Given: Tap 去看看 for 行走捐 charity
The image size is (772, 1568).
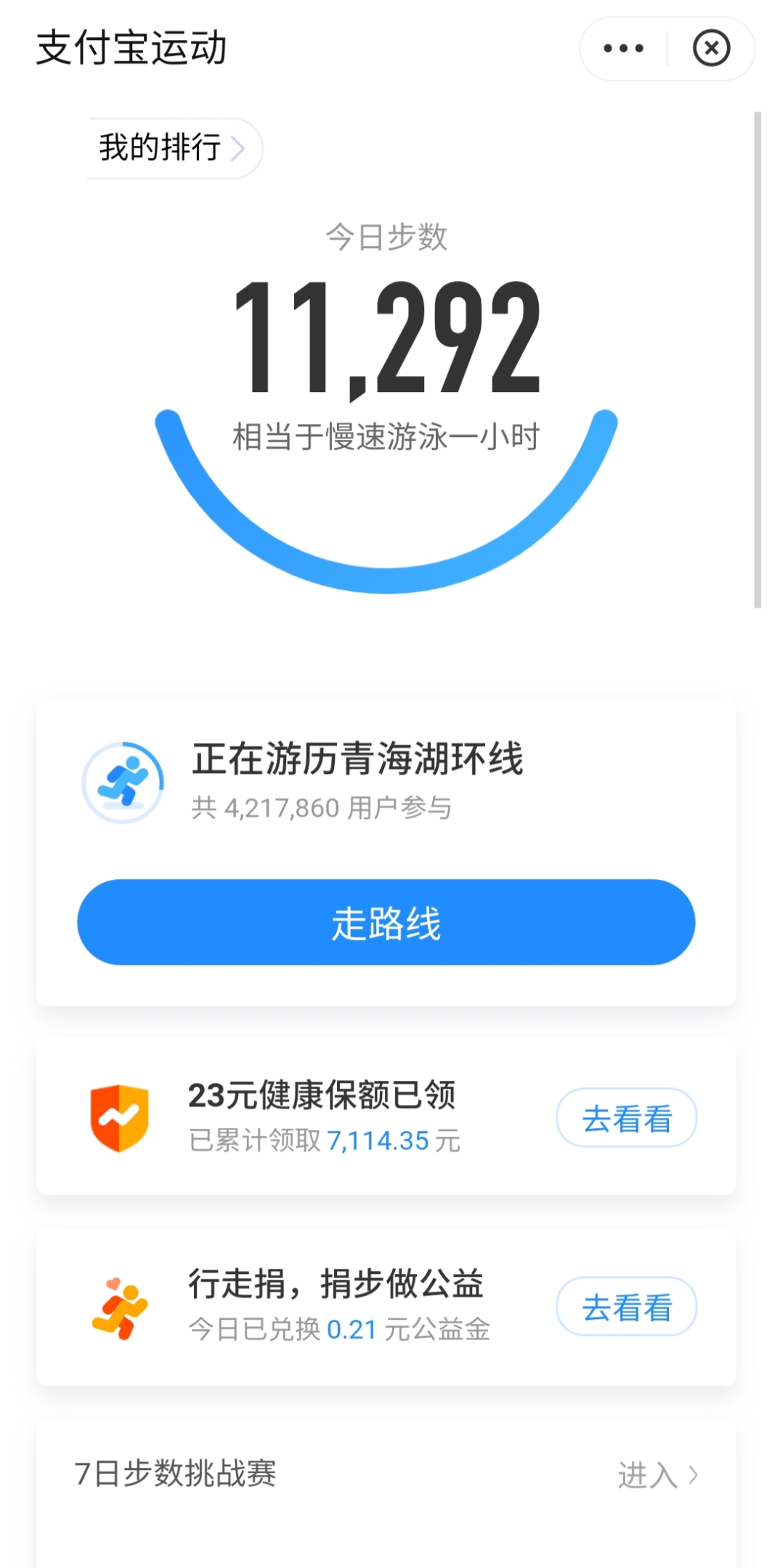Looking at the screenshot, I should [x=626, y=1306].
